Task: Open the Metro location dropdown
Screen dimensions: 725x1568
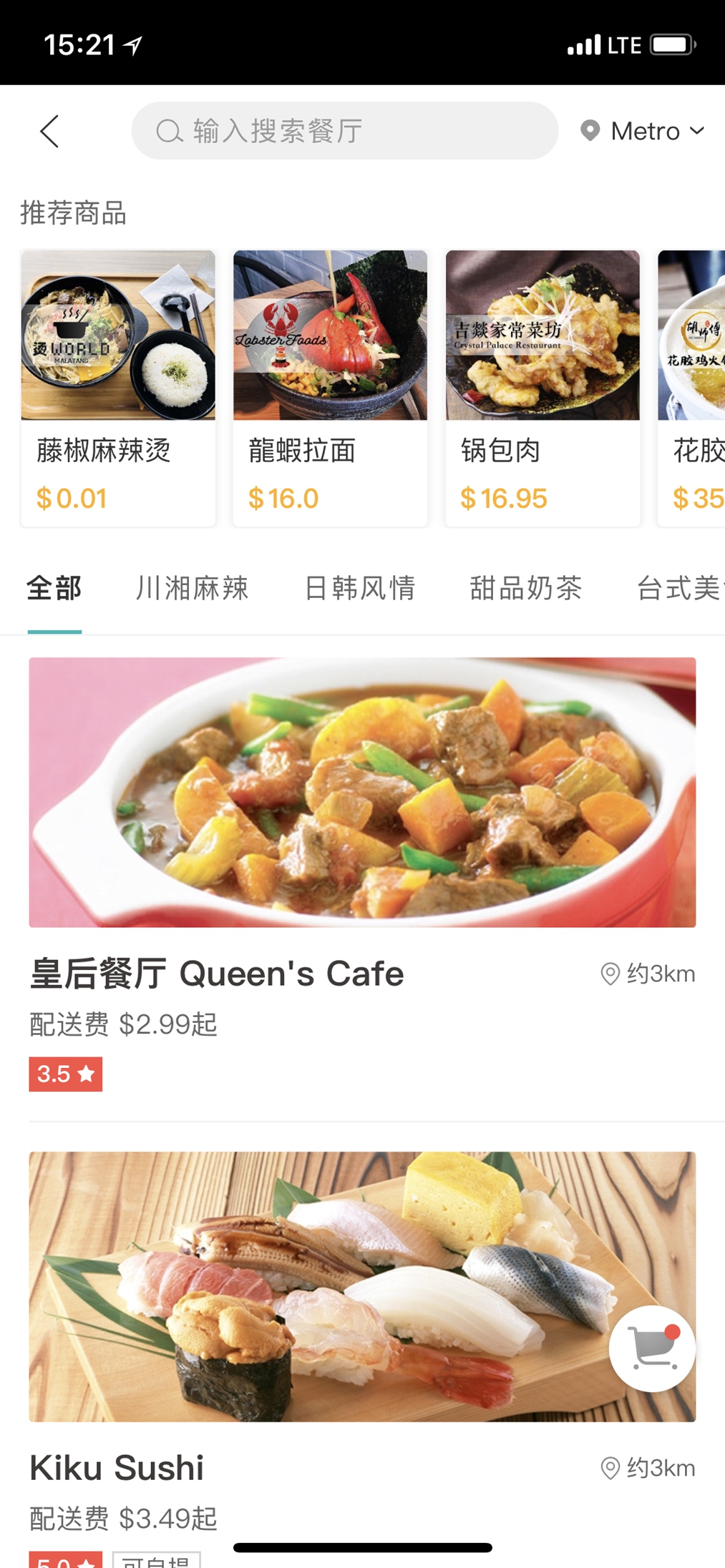Action: (x=643, y=131)
